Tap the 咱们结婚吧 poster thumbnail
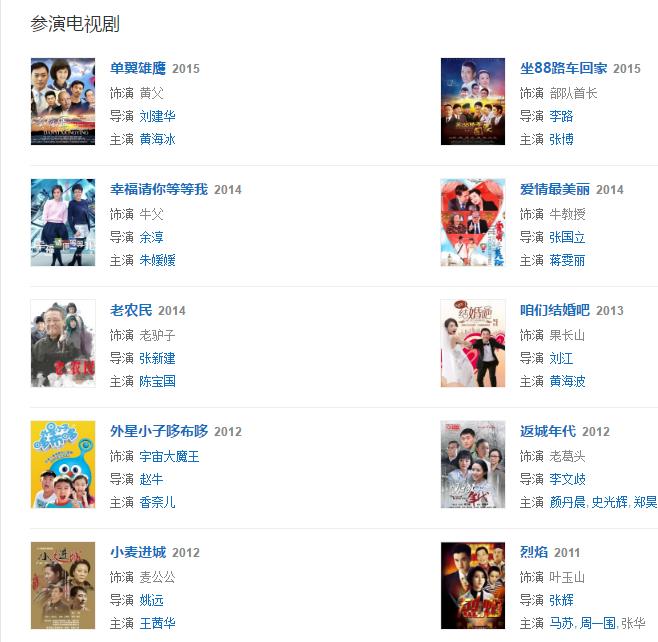The height and width of the screenshot is (642, 658). 473,343
